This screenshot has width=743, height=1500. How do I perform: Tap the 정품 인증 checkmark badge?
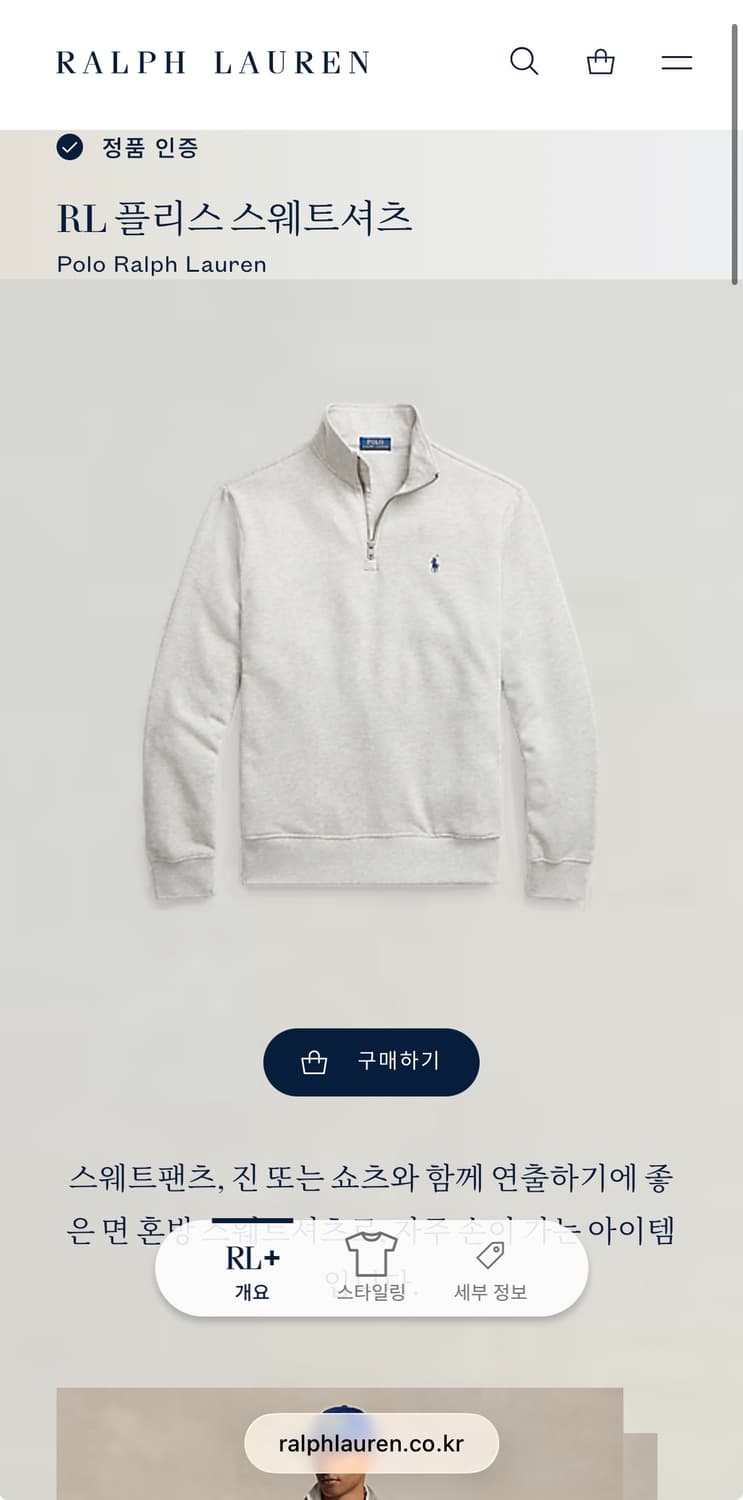pyautogui.click(x=70, y=148)
